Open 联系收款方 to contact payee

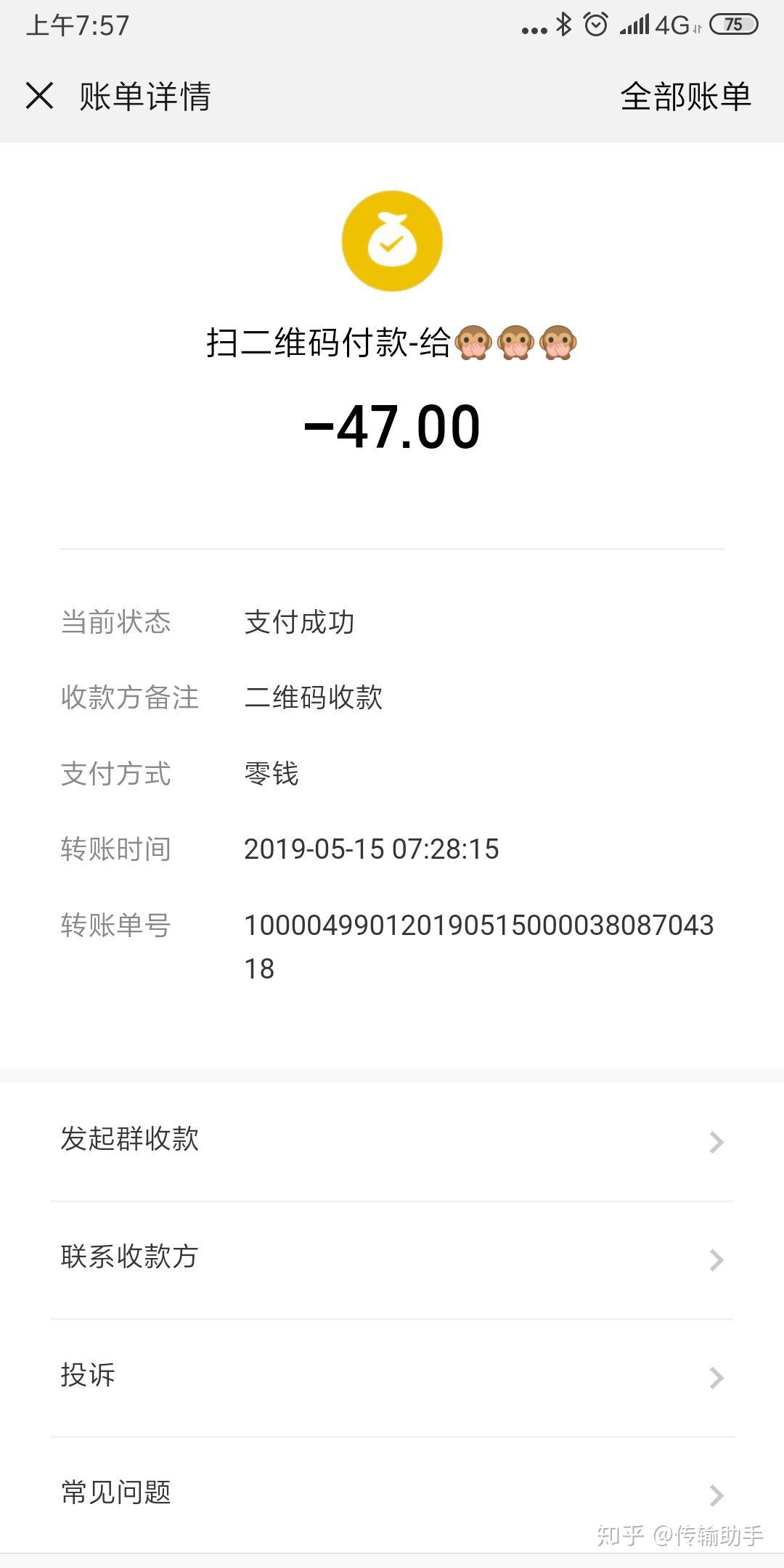pyautogui.click(x=129, y=1257)
